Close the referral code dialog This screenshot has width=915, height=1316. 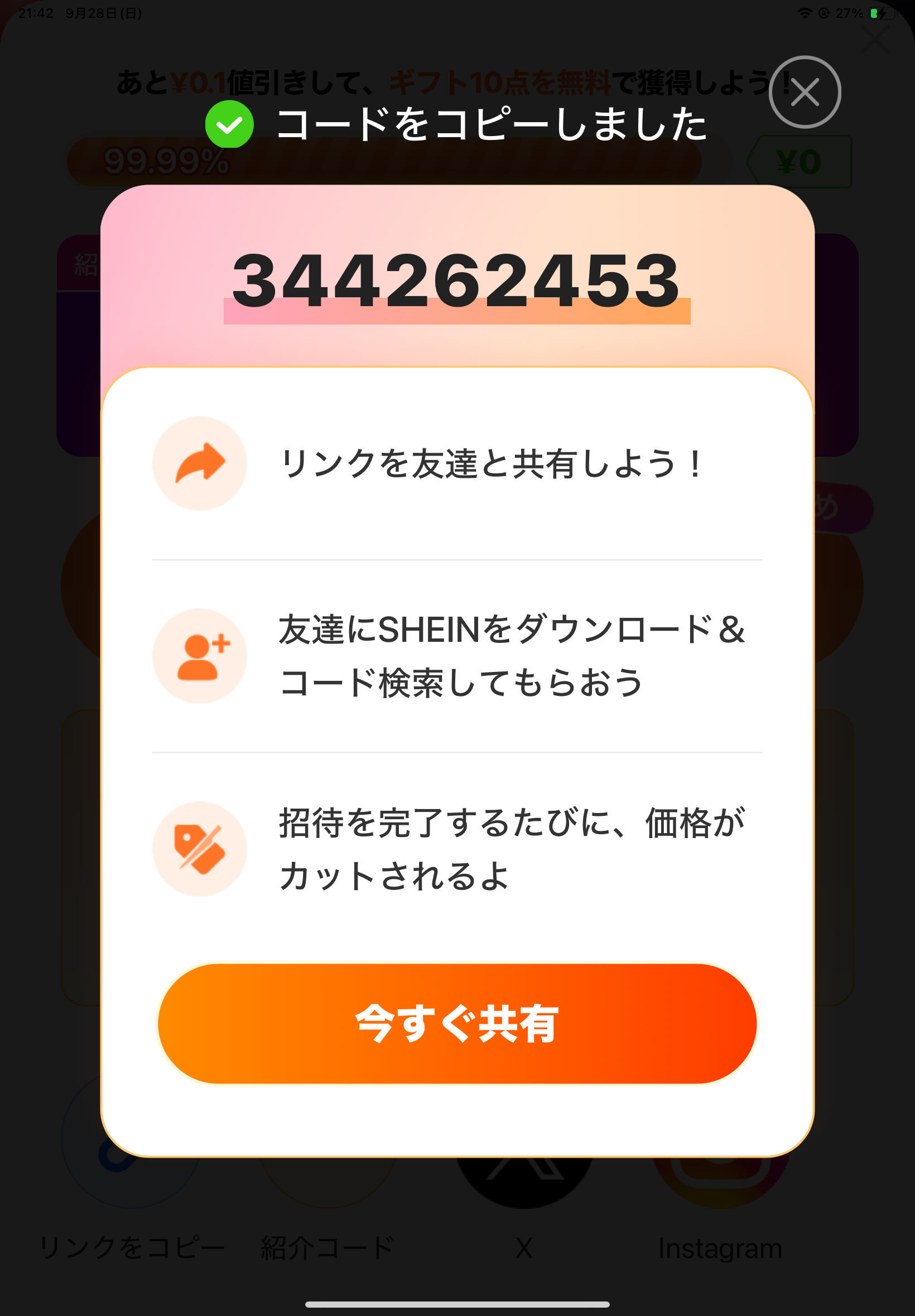(x=805, y=92)
